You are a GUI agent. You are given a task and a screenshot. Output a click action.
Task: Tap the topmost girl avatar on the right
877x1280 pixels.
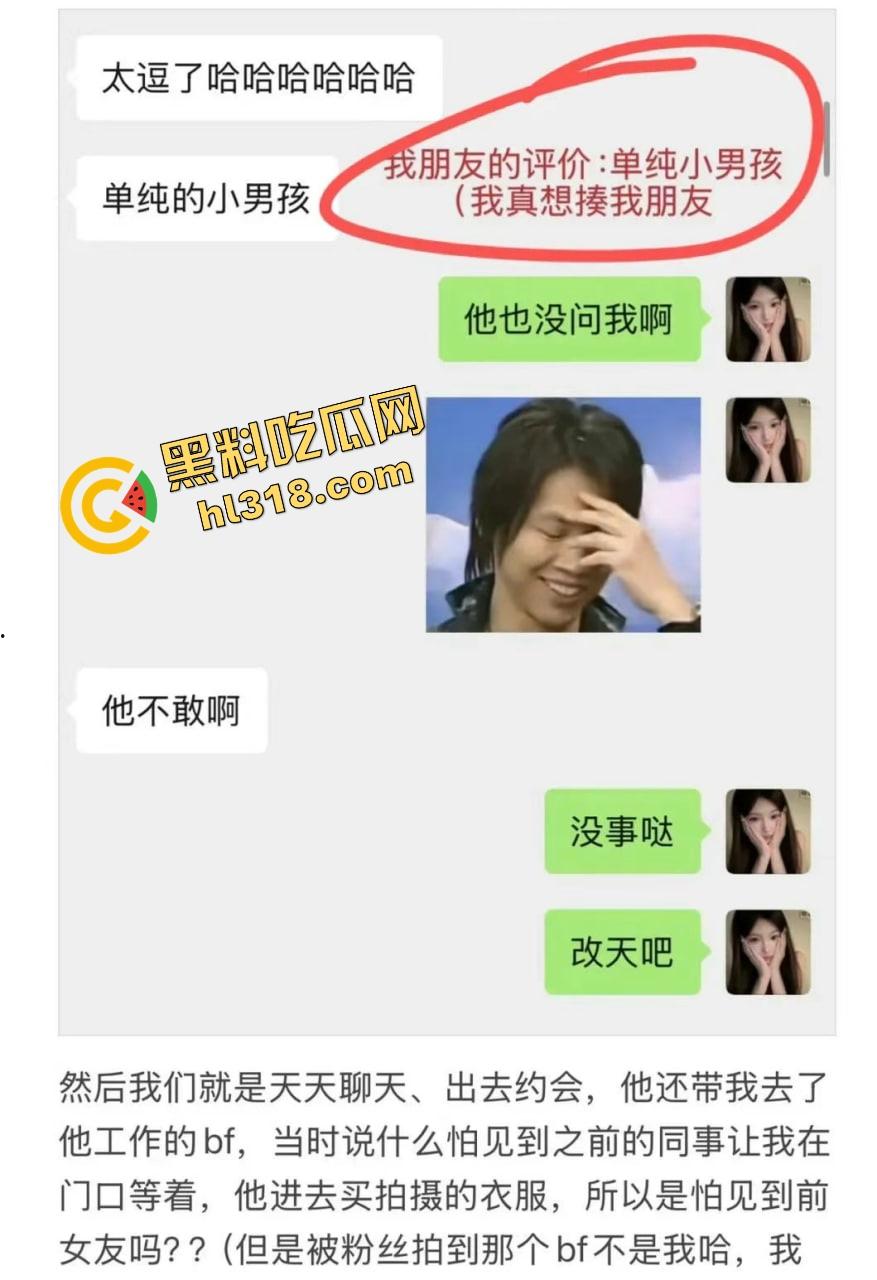point(766,318)
